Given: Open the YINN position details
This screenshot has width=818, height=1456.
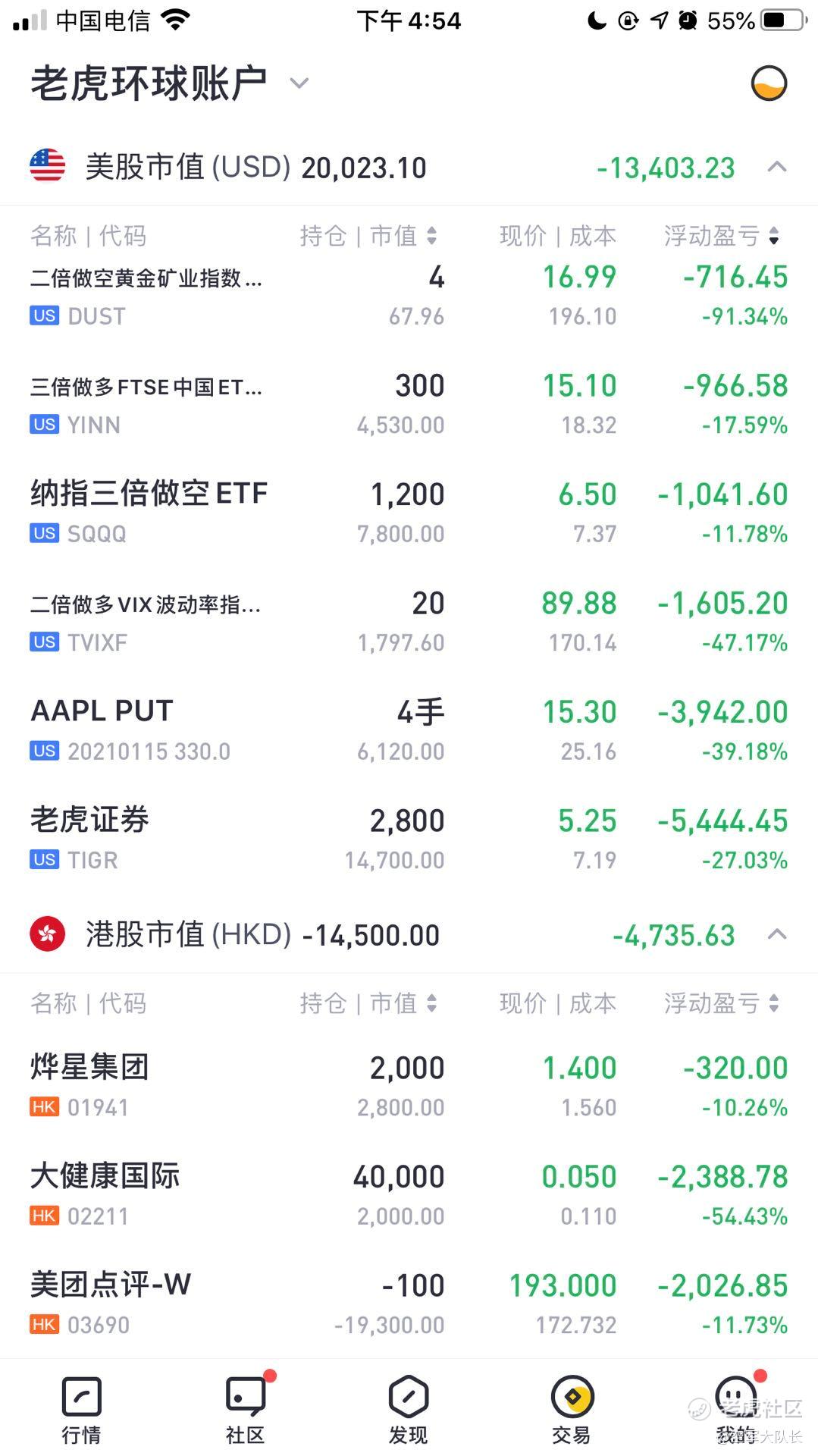Looking at the screenshot, I should coord(409,404).
